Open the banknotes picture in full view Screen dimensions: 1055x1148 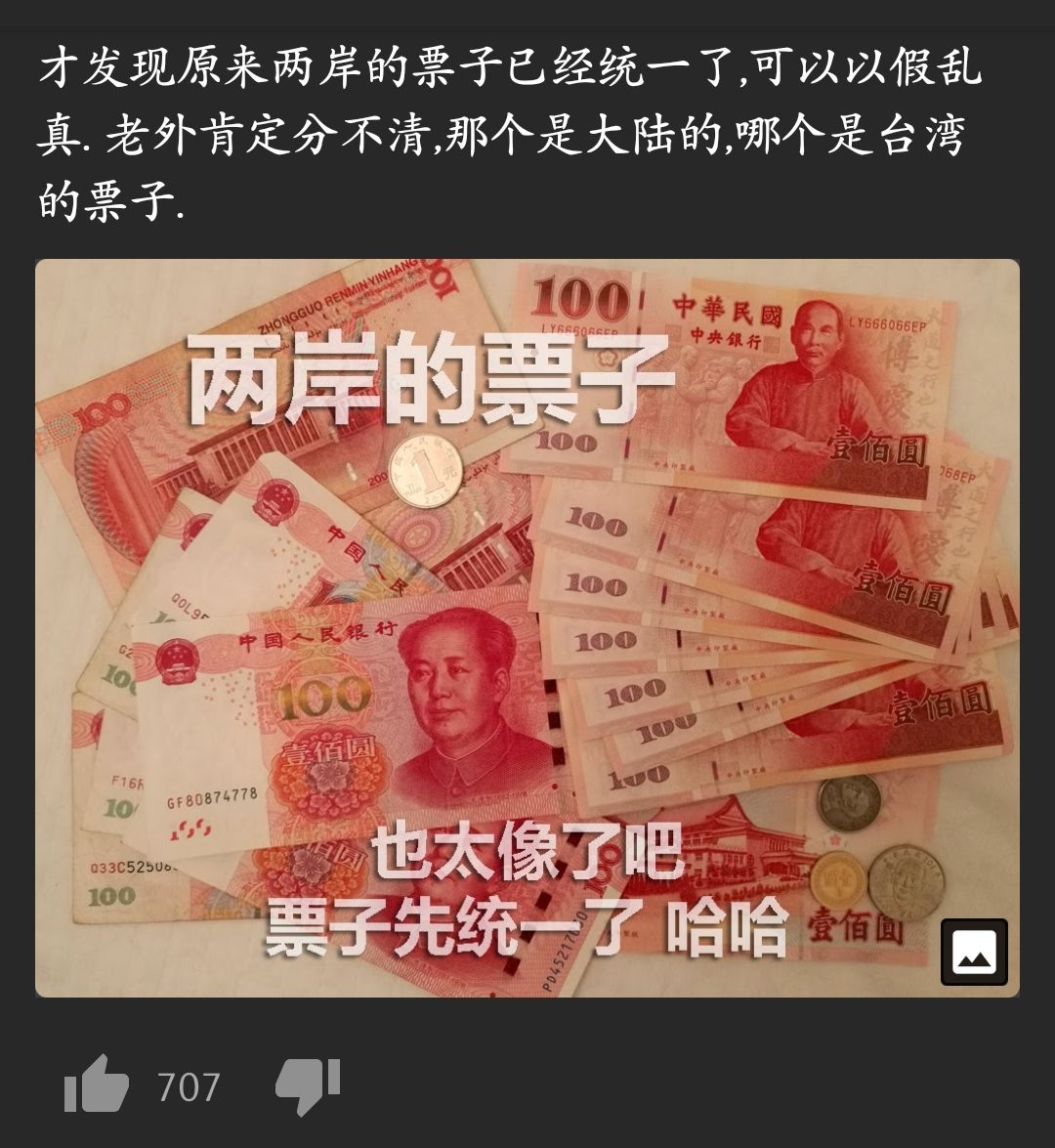point(527,627)
